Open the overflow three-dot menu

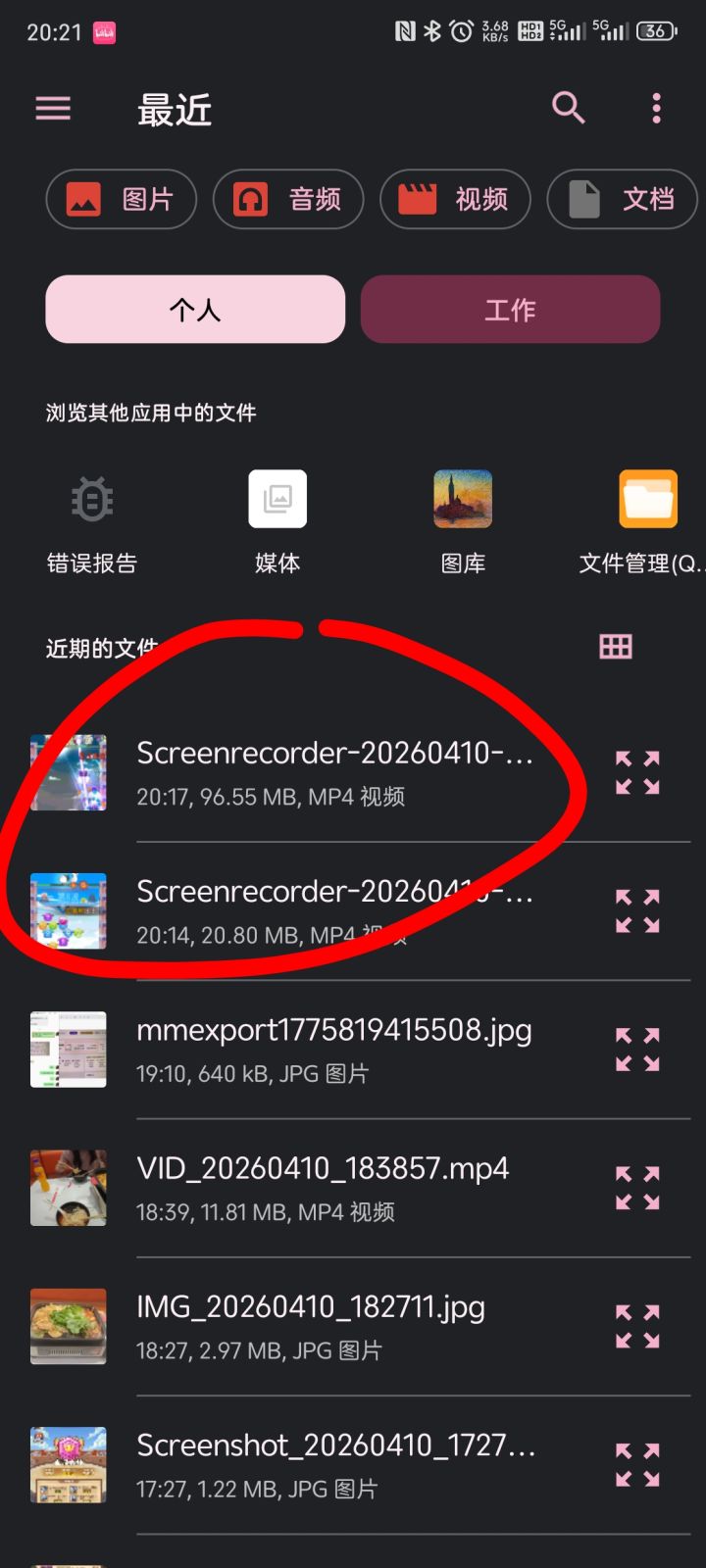(655, 108)
